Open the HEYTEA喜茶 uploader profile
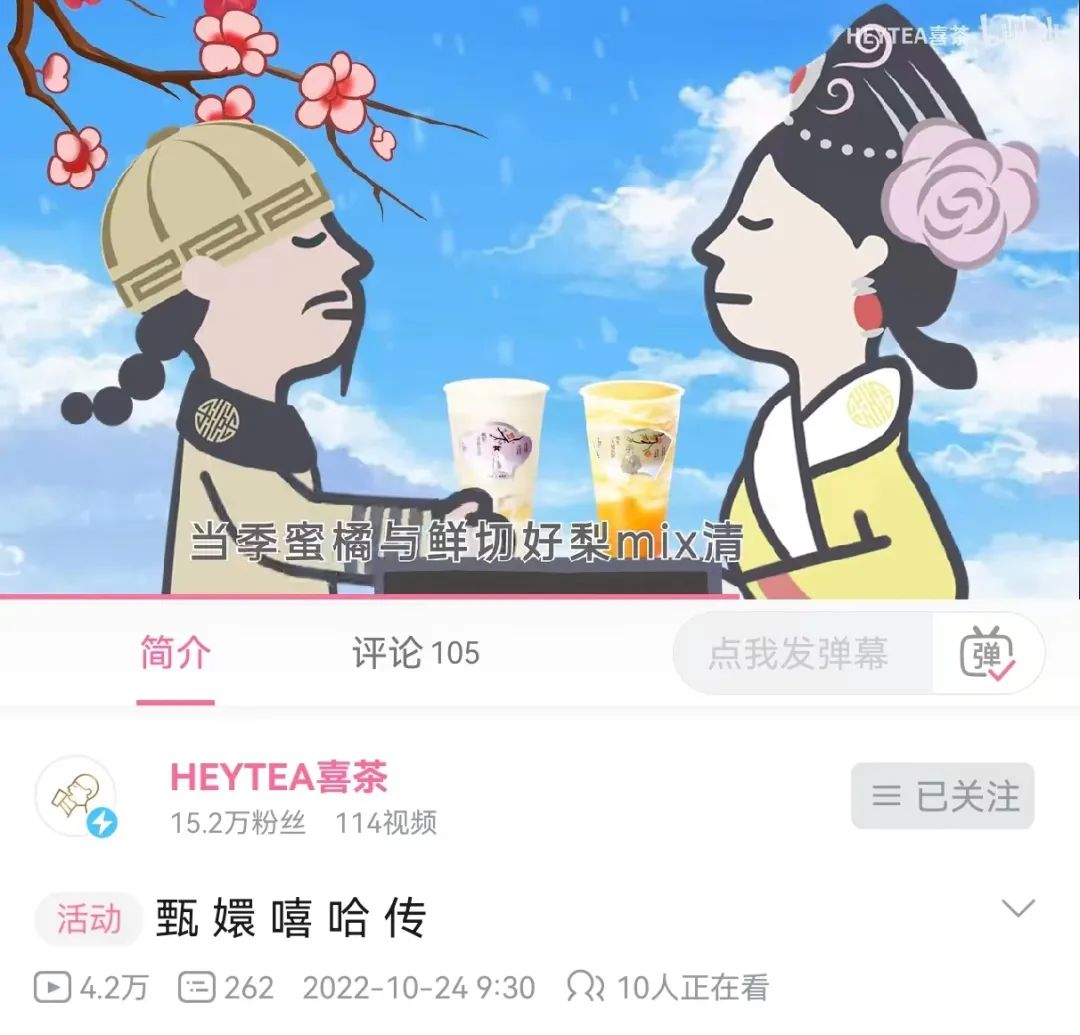 pos(278,777)
